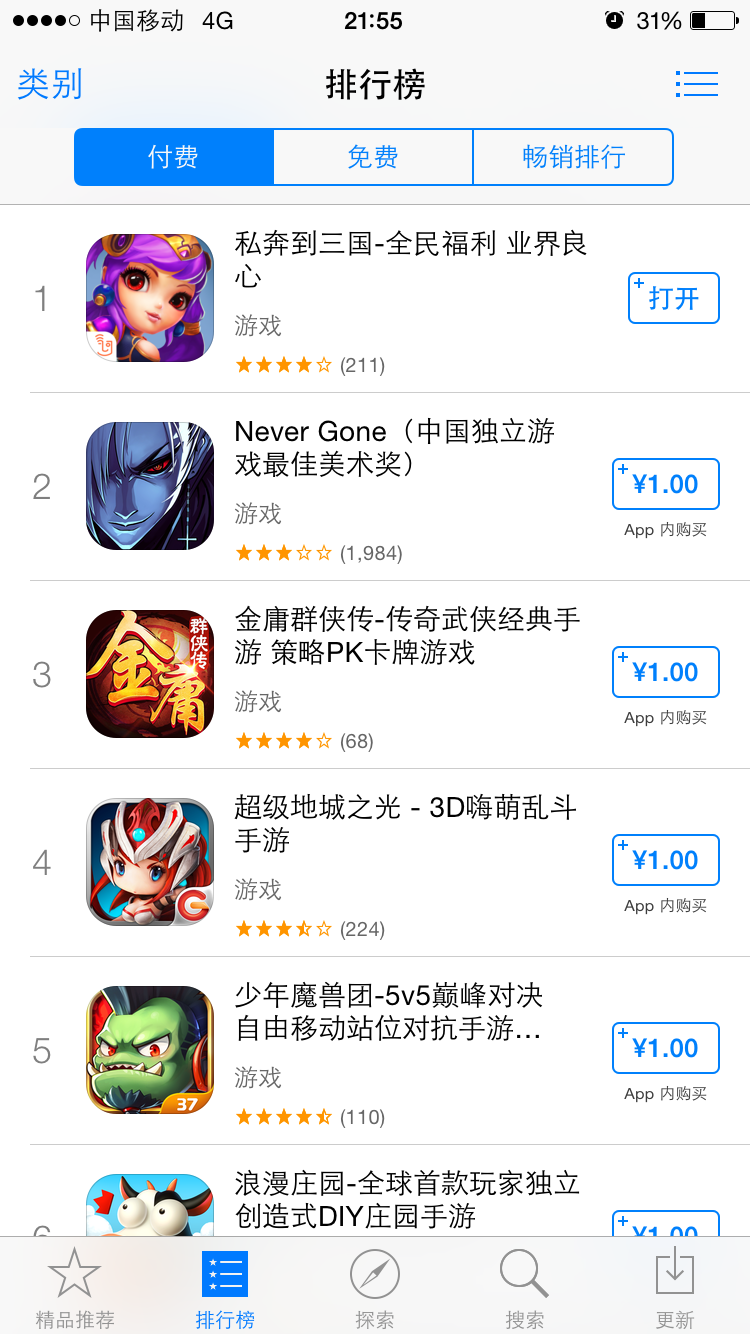Switch to the 探索 explore tab

(375, 1289)
